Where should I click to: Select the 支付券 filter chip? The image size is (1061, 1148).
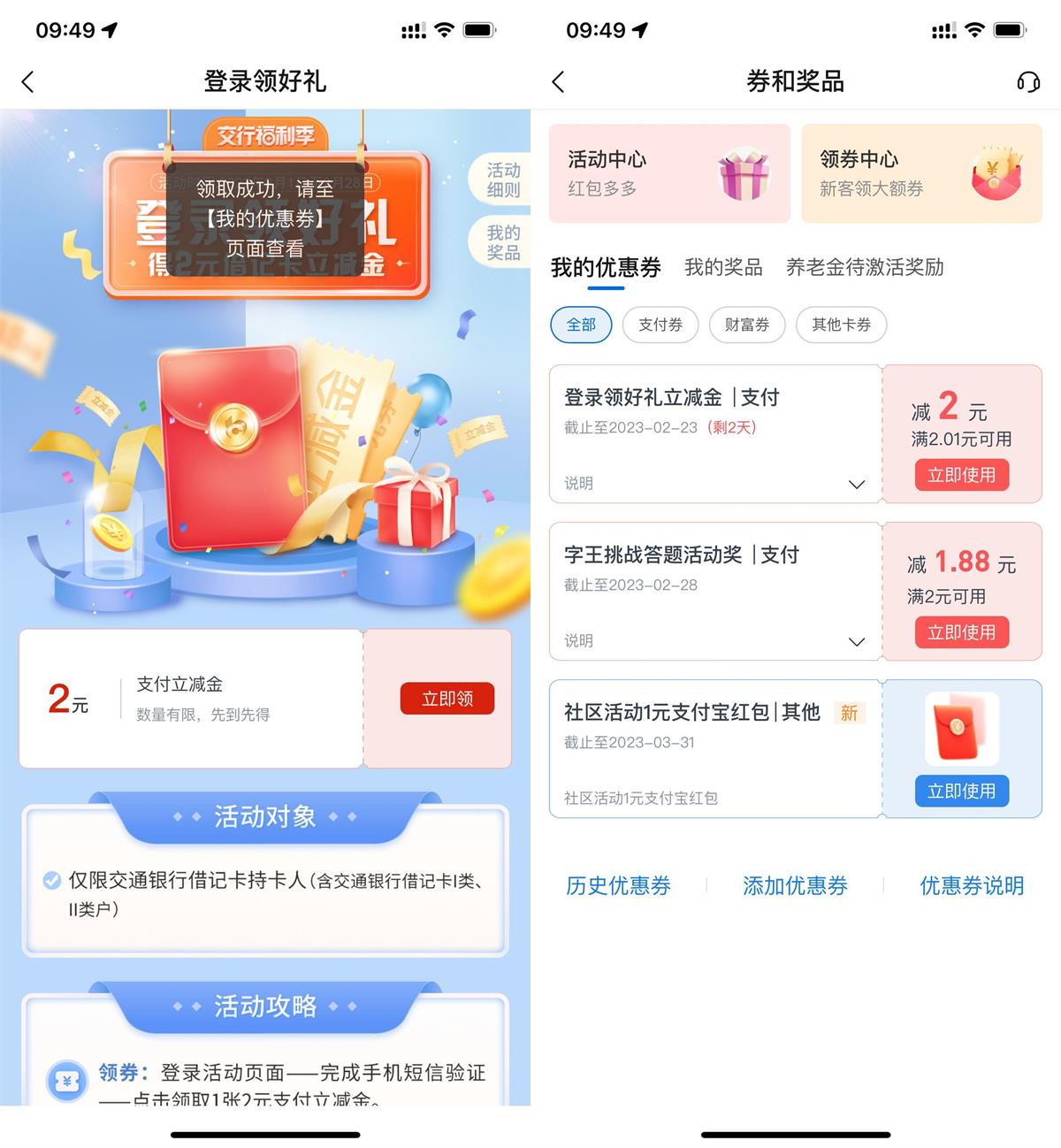660,325
